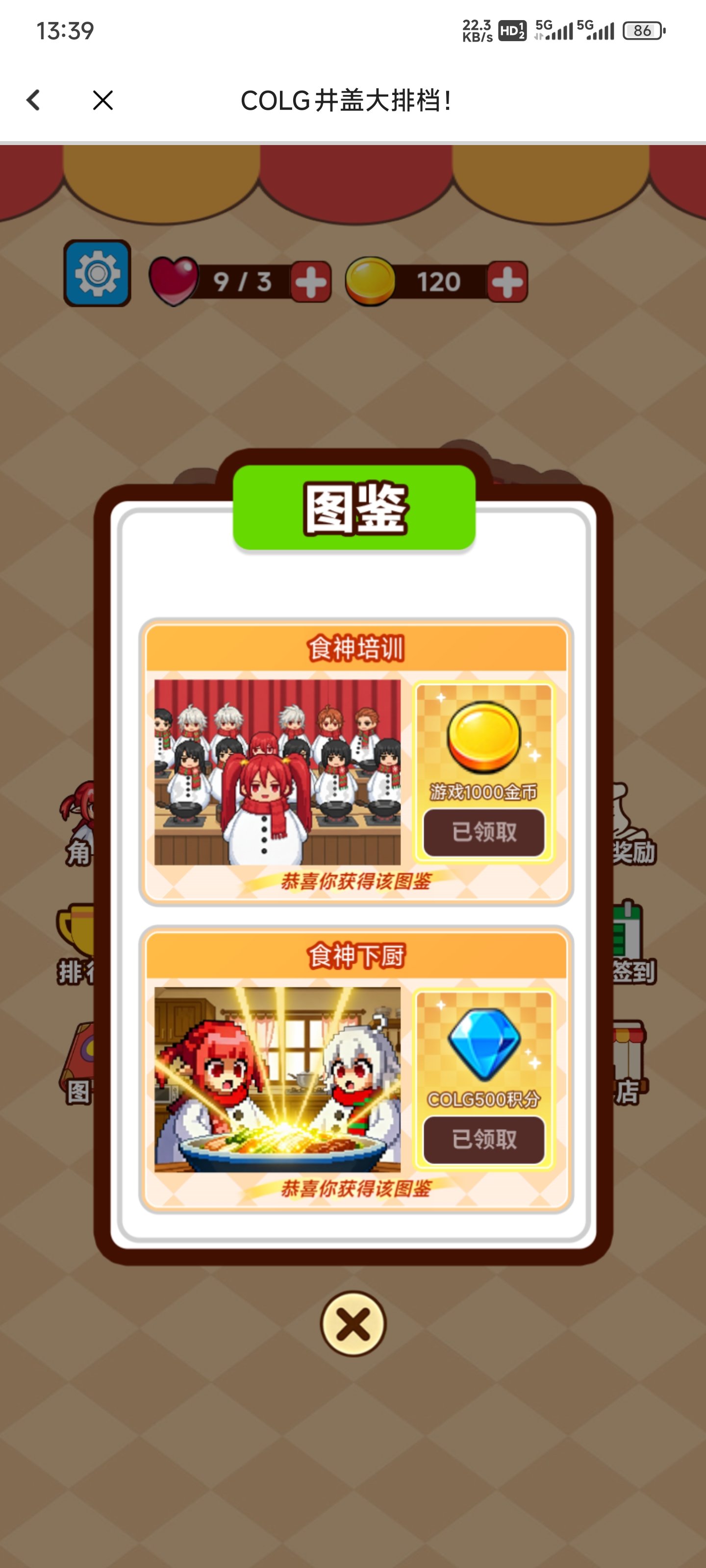Dismiss the 图鉴 popup with the round X

[x=353, y=1324]
